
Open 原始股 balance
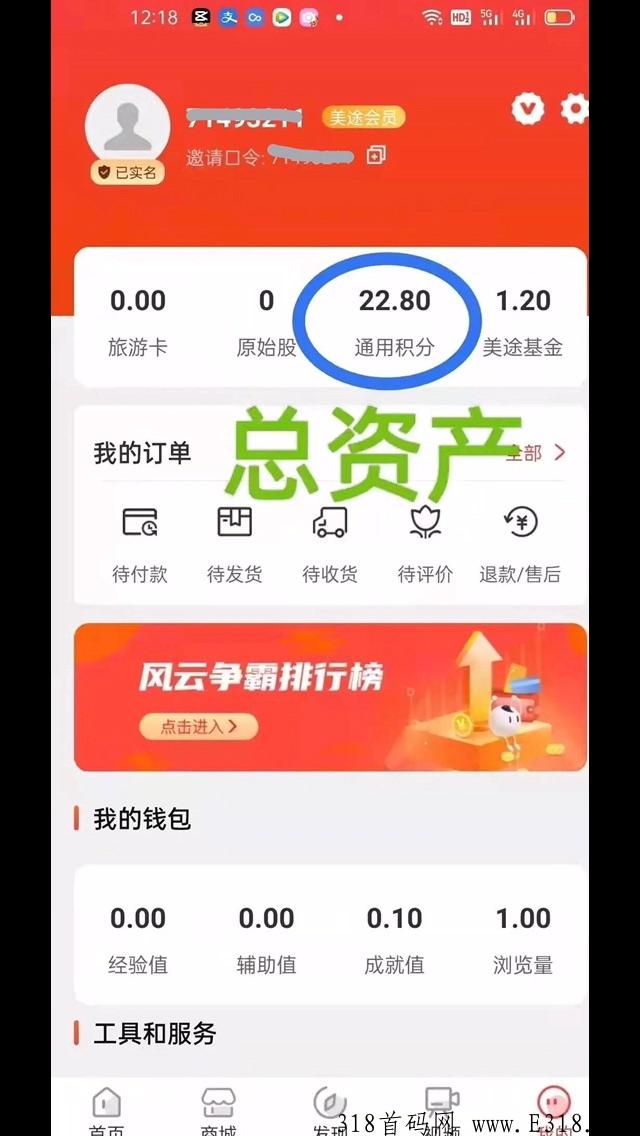pos(266,322)
